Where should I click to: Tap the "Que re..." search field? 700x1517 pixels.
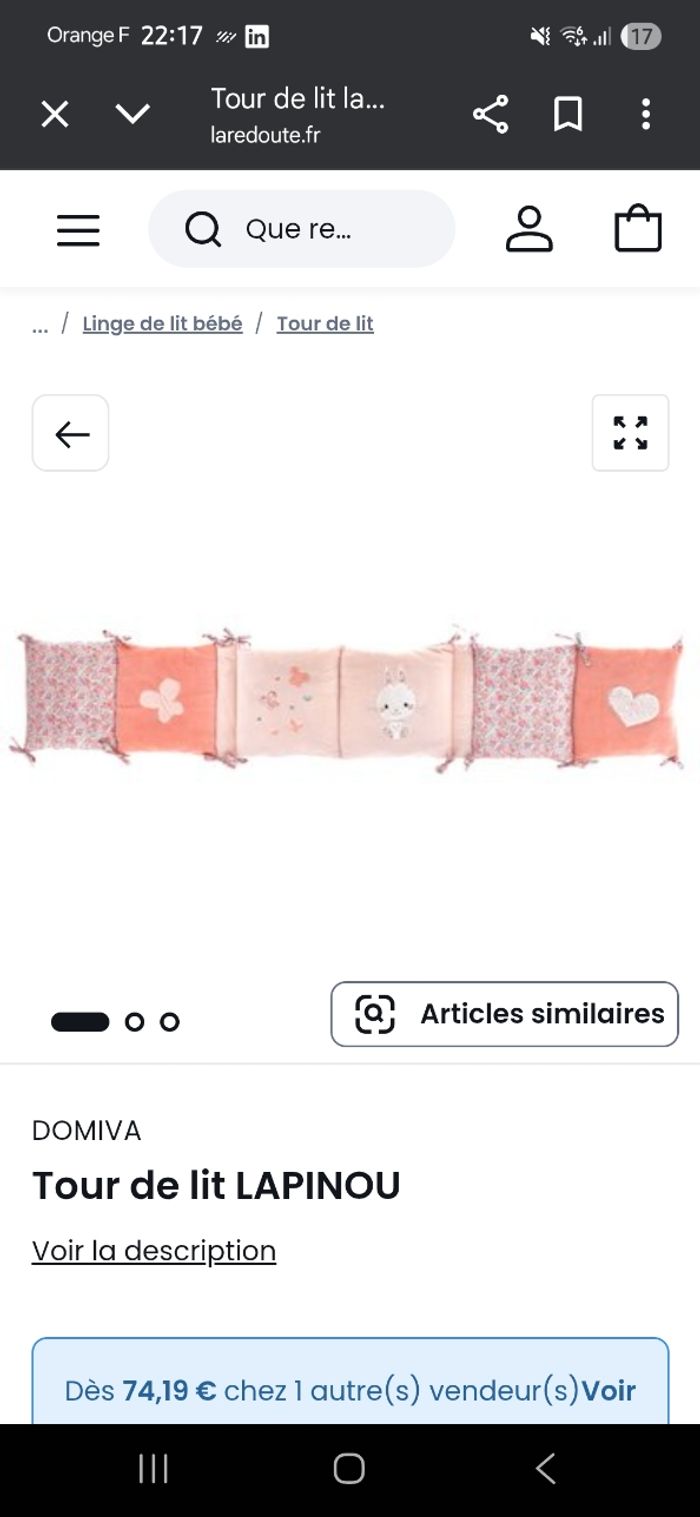pos(301,229)
